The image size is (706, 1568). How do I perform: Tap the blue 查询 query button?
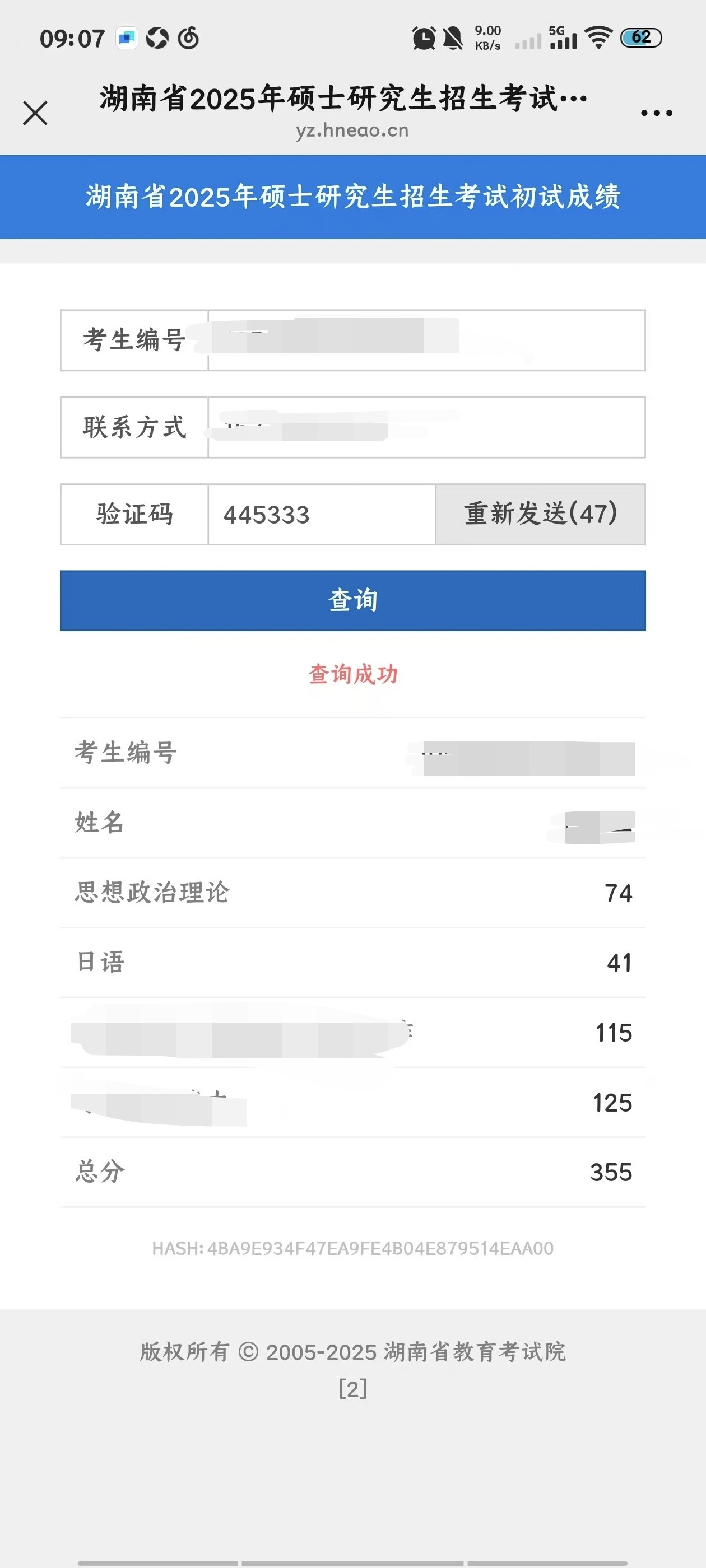[352, 600]
